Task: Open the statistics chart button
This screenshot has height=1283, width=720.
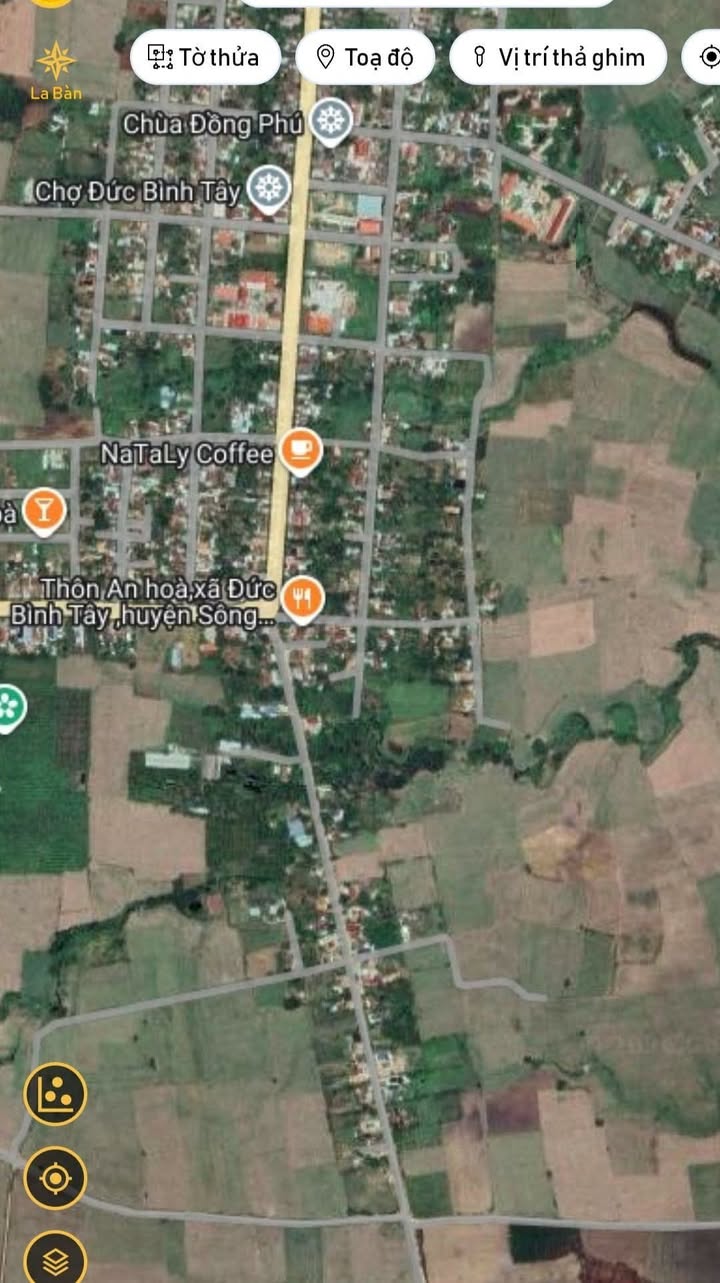Action: coord(55,1094)
